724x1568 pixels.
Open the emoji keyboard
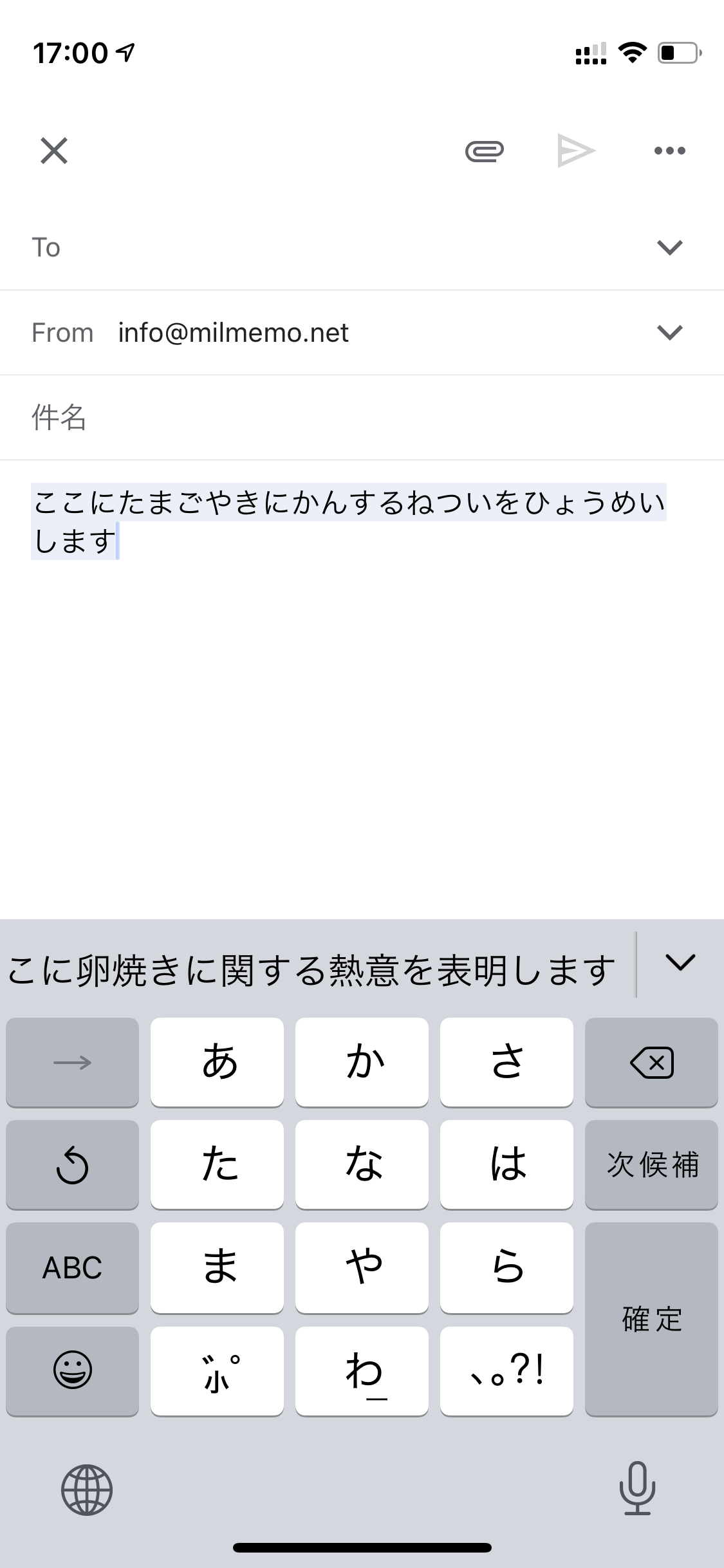pyautogui.click(x=72, y=1370)
